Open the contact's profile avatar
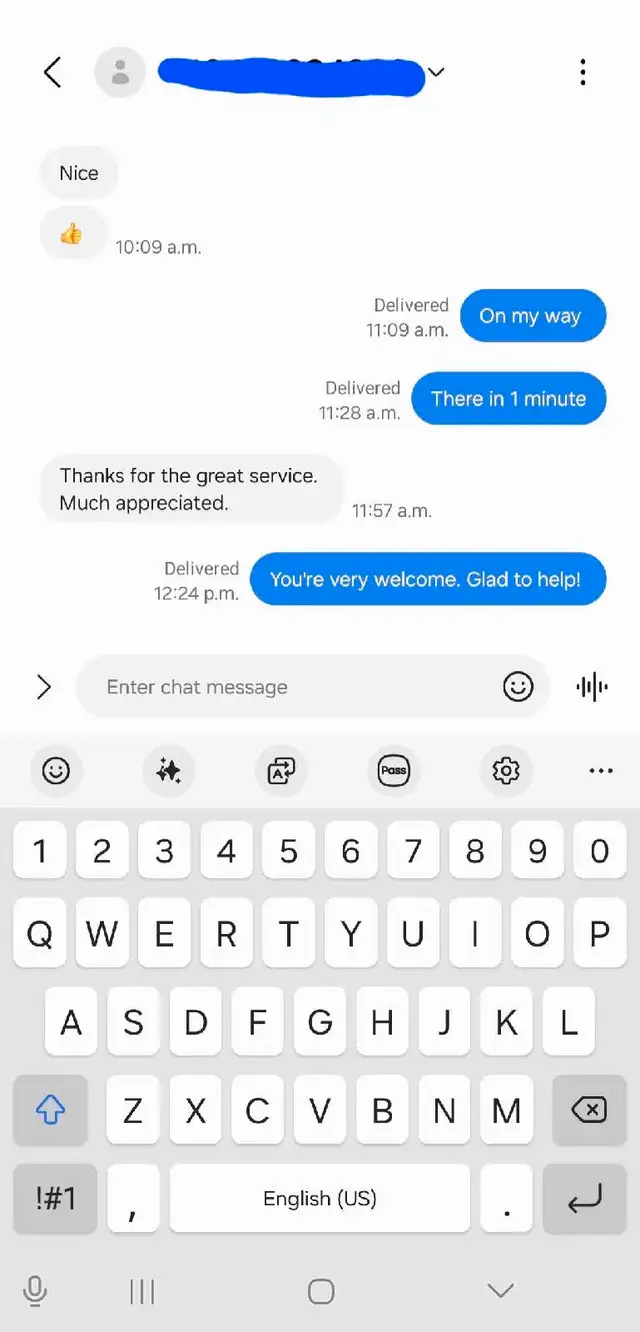 120,72
